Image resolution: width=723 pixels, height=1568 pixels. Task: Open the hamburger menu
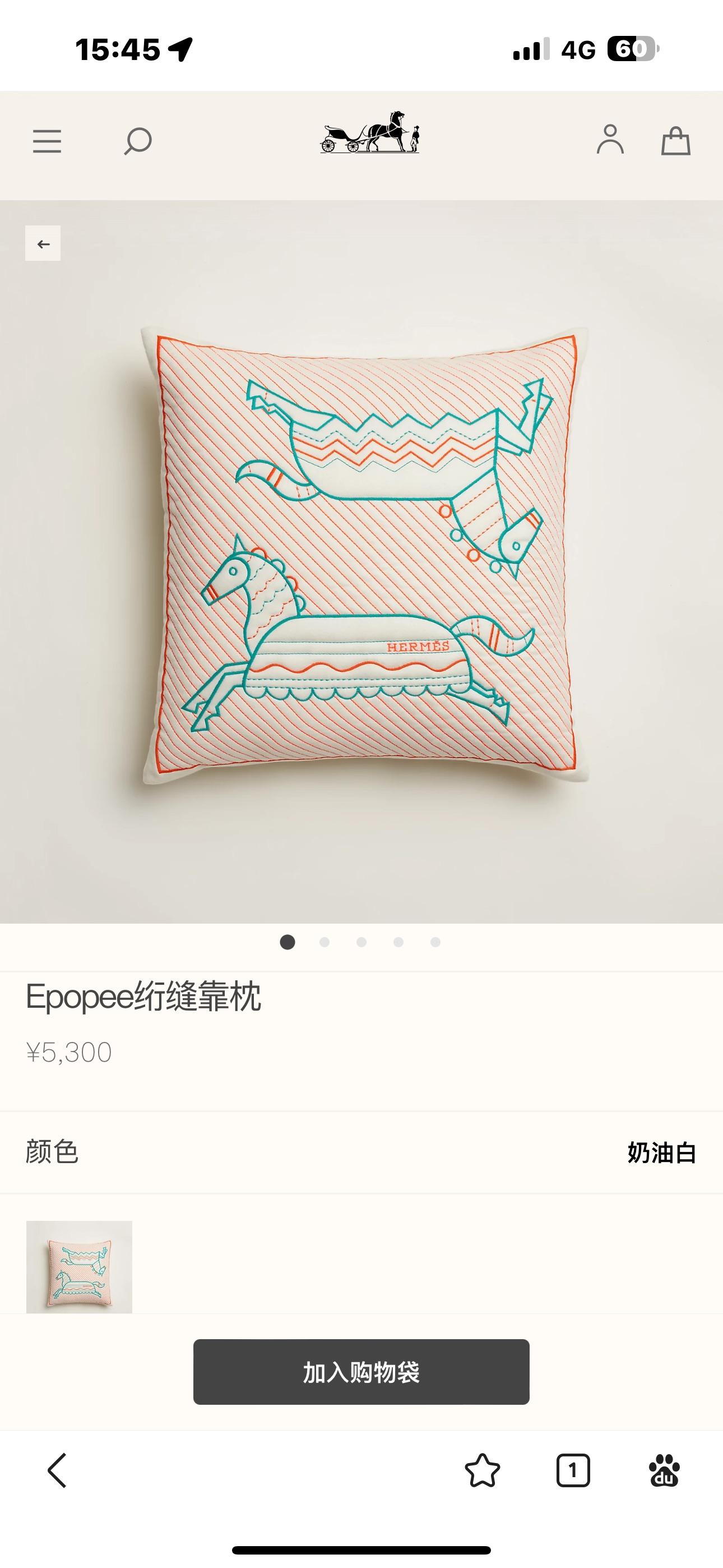tap(47, 141)
